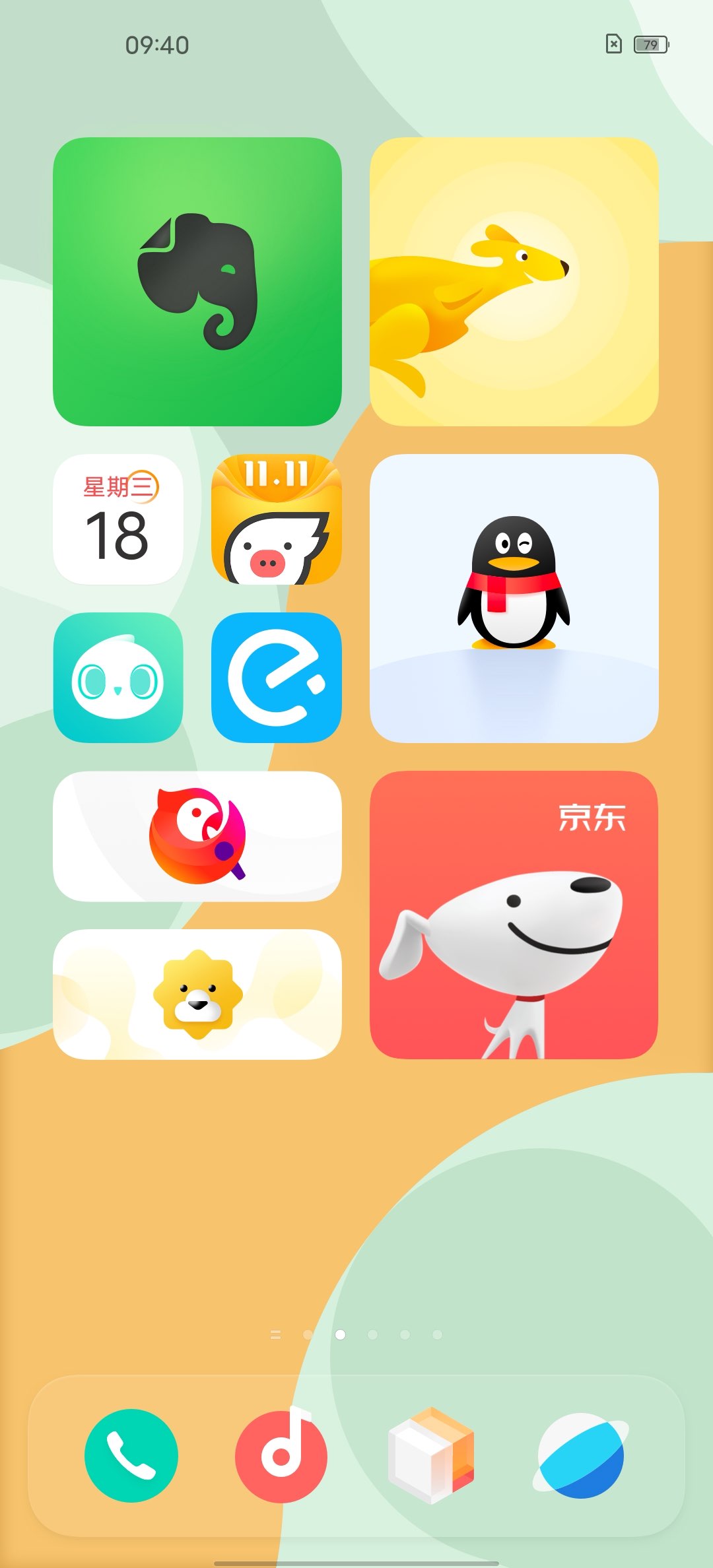Open the Phone dialer in dock
The image size is (713, 1568).
[131, 1456]
